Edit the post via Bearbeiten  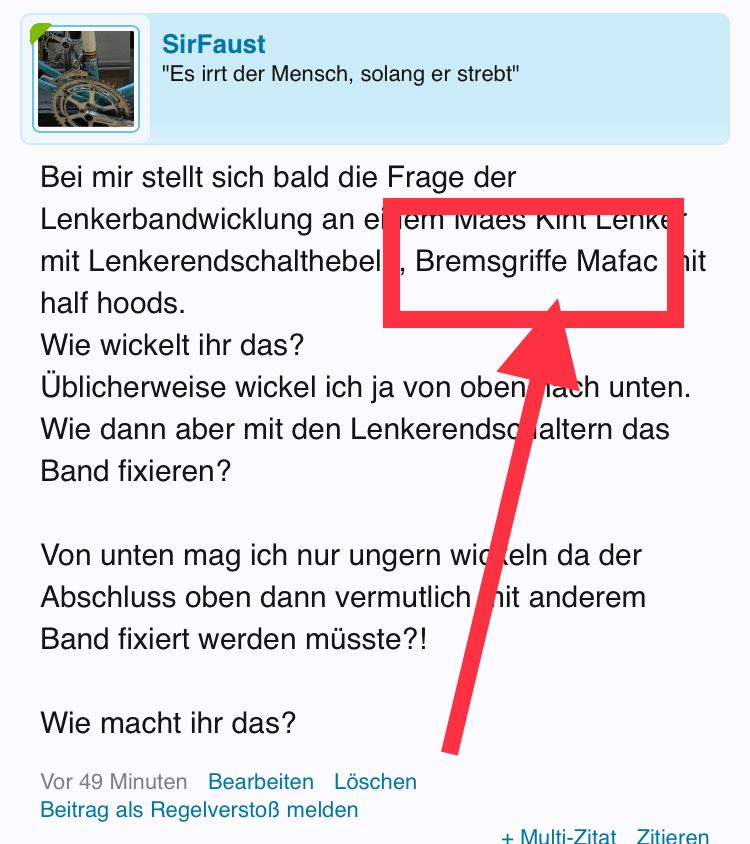pyautogui.click(x=260, y=782)
